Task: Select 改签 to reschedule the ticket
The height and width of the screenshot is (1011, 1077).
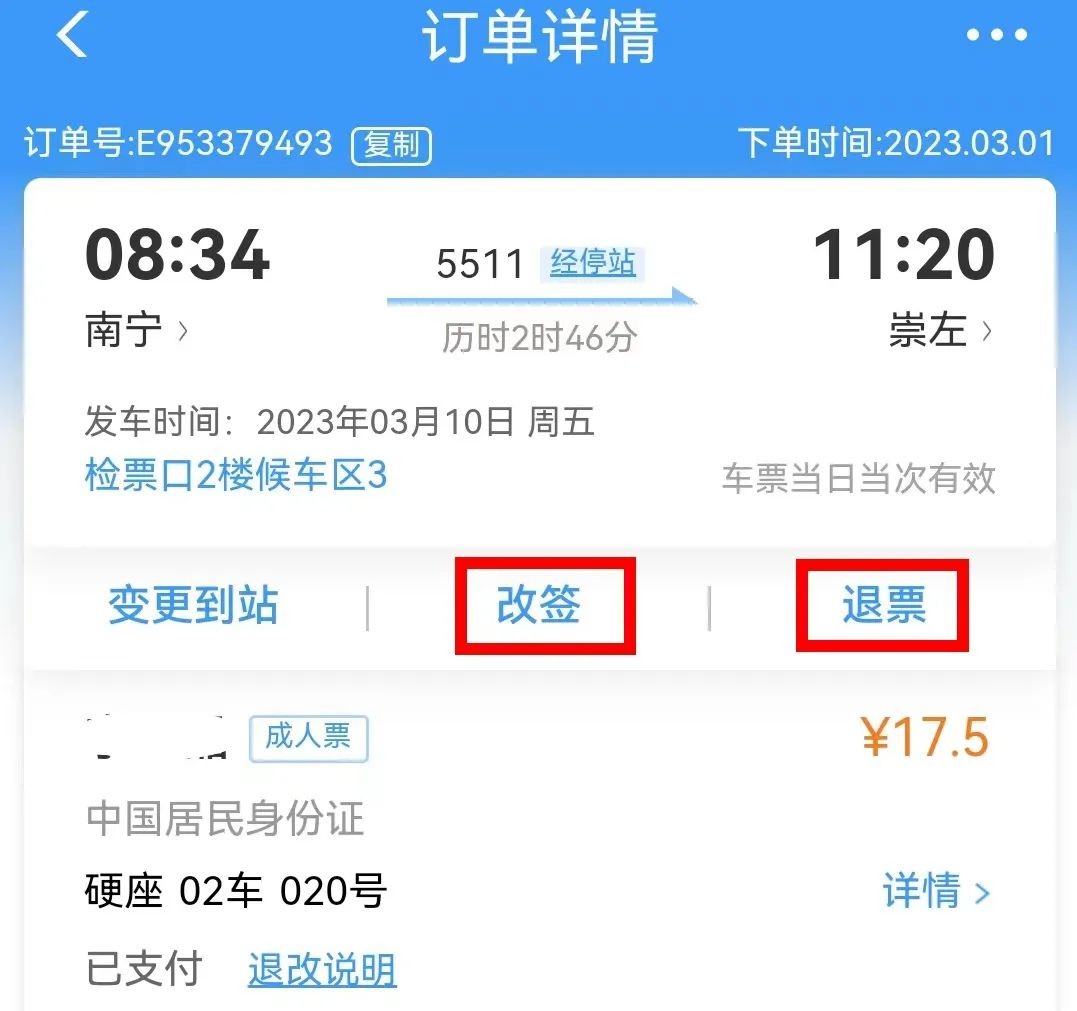Action: pos(541,607)
